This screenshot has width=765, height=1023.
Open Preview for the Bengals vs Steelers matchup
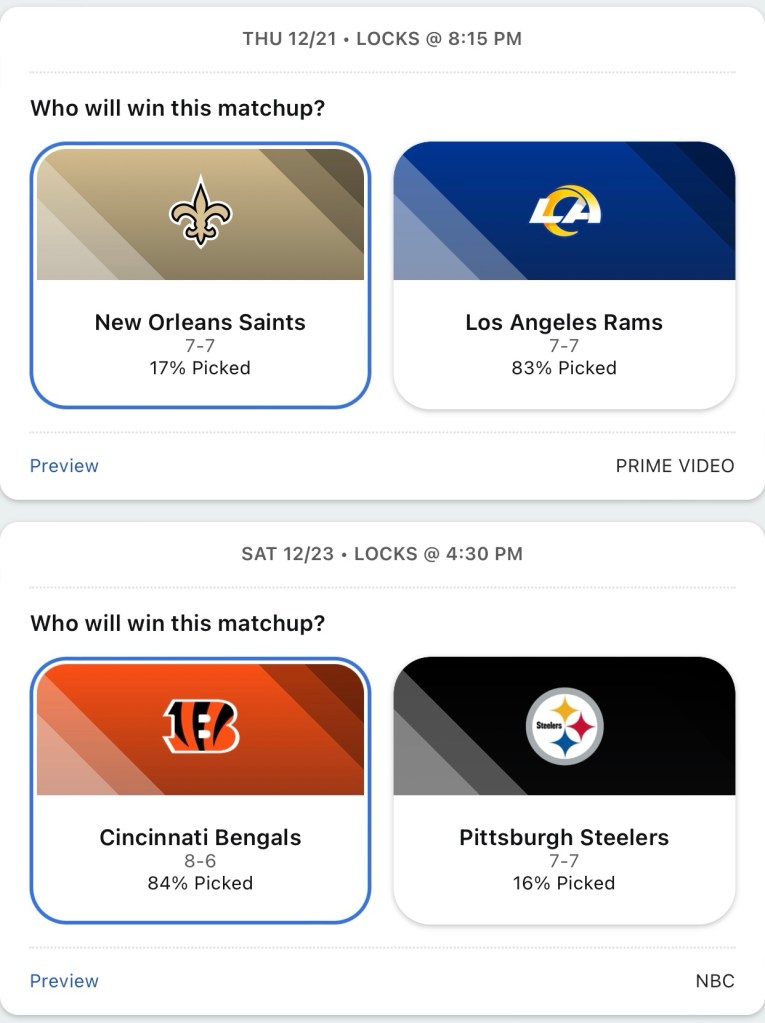pyautogui.click(x=64, y=981)
